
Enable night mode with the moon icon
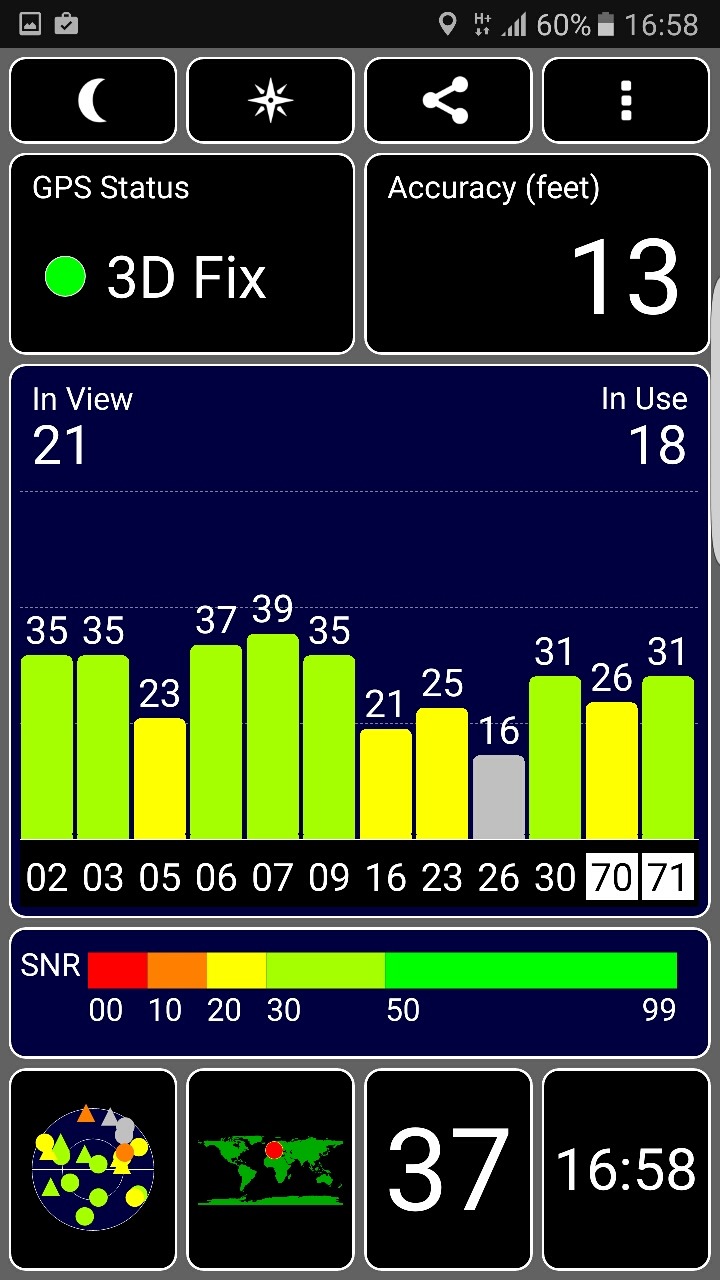click(x=93, y=101)
